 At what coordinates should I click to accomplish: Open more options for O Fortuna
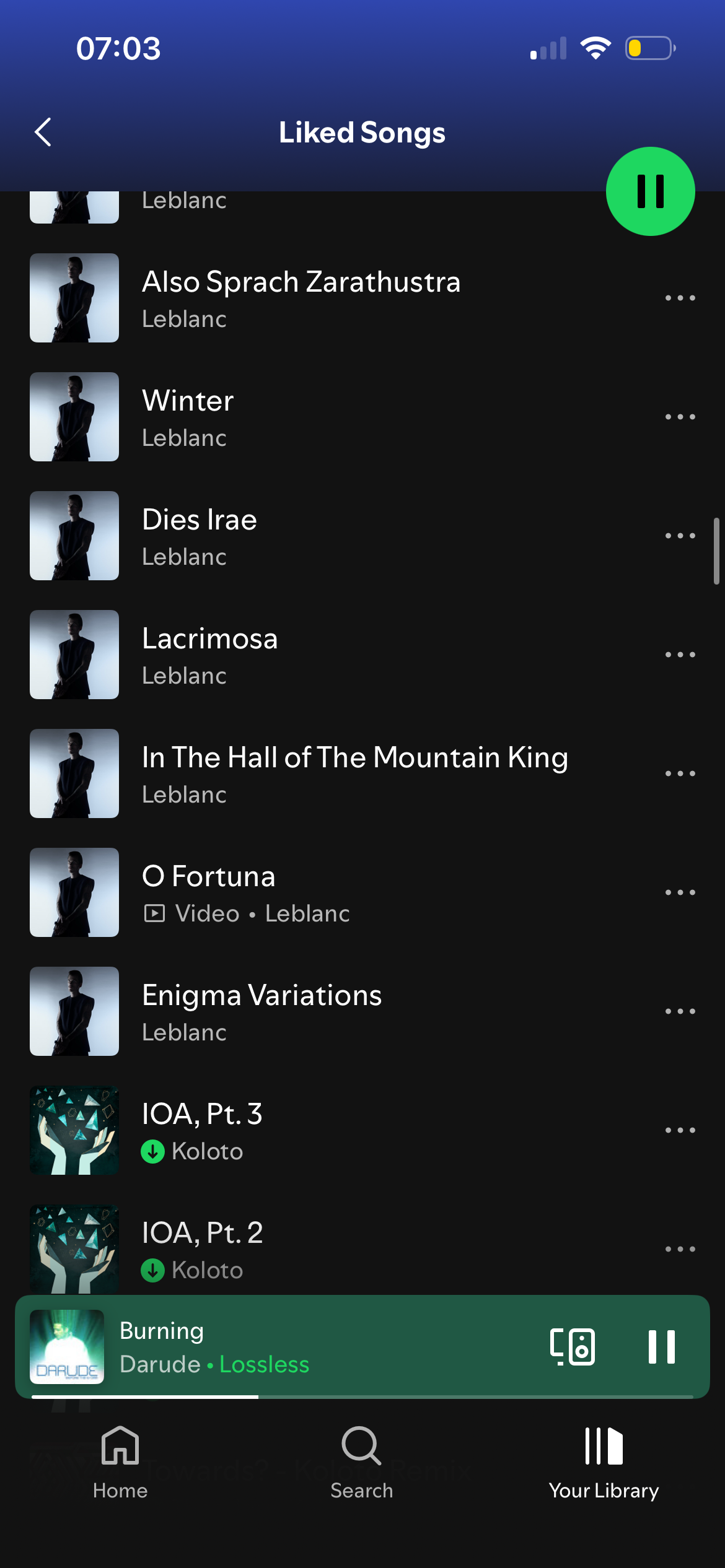(x=680, y=892)
